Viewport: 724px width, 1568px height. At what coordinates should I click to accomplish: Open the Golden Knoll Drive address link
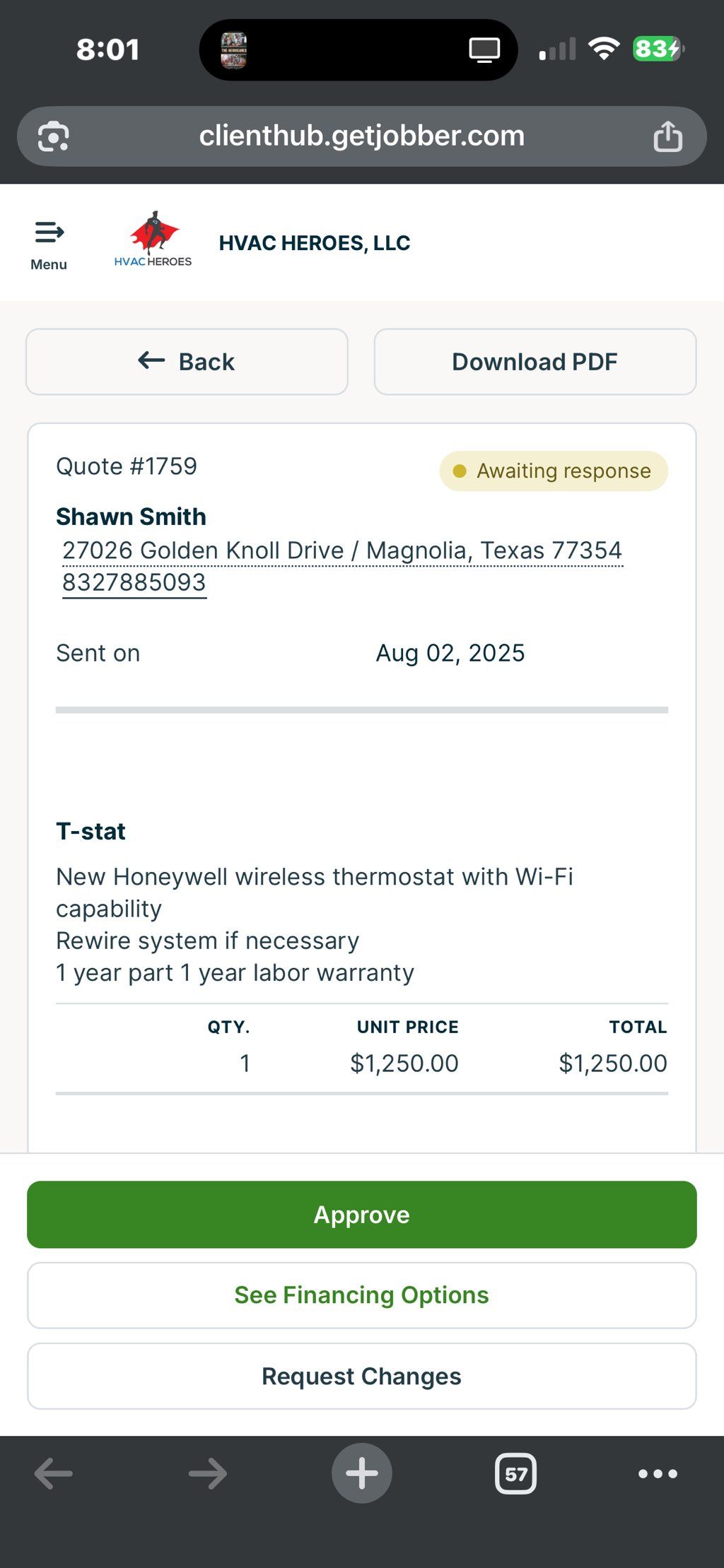coord(342,550)
